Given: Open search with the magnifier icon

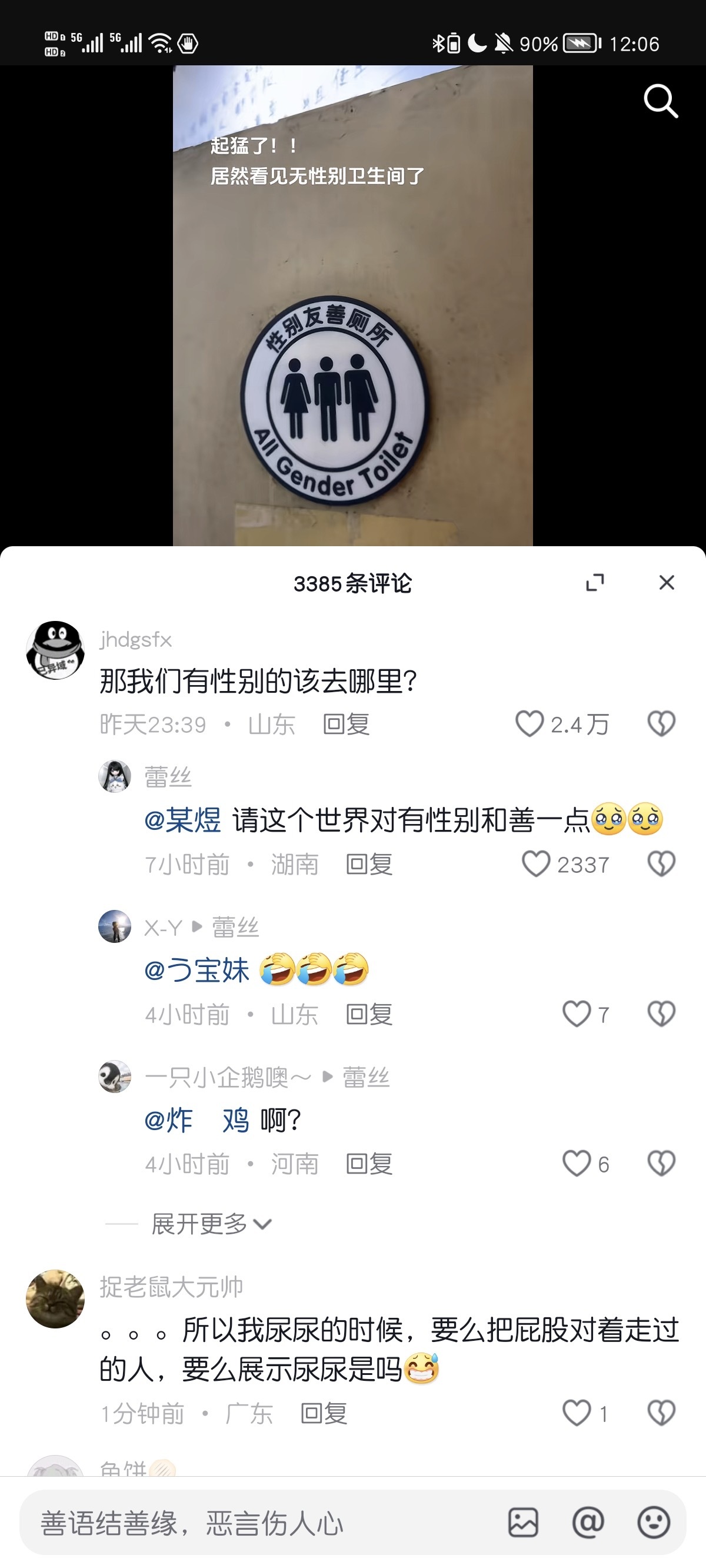Looking at the screenshot, I should pyautogui.click(x=660, y=101).
